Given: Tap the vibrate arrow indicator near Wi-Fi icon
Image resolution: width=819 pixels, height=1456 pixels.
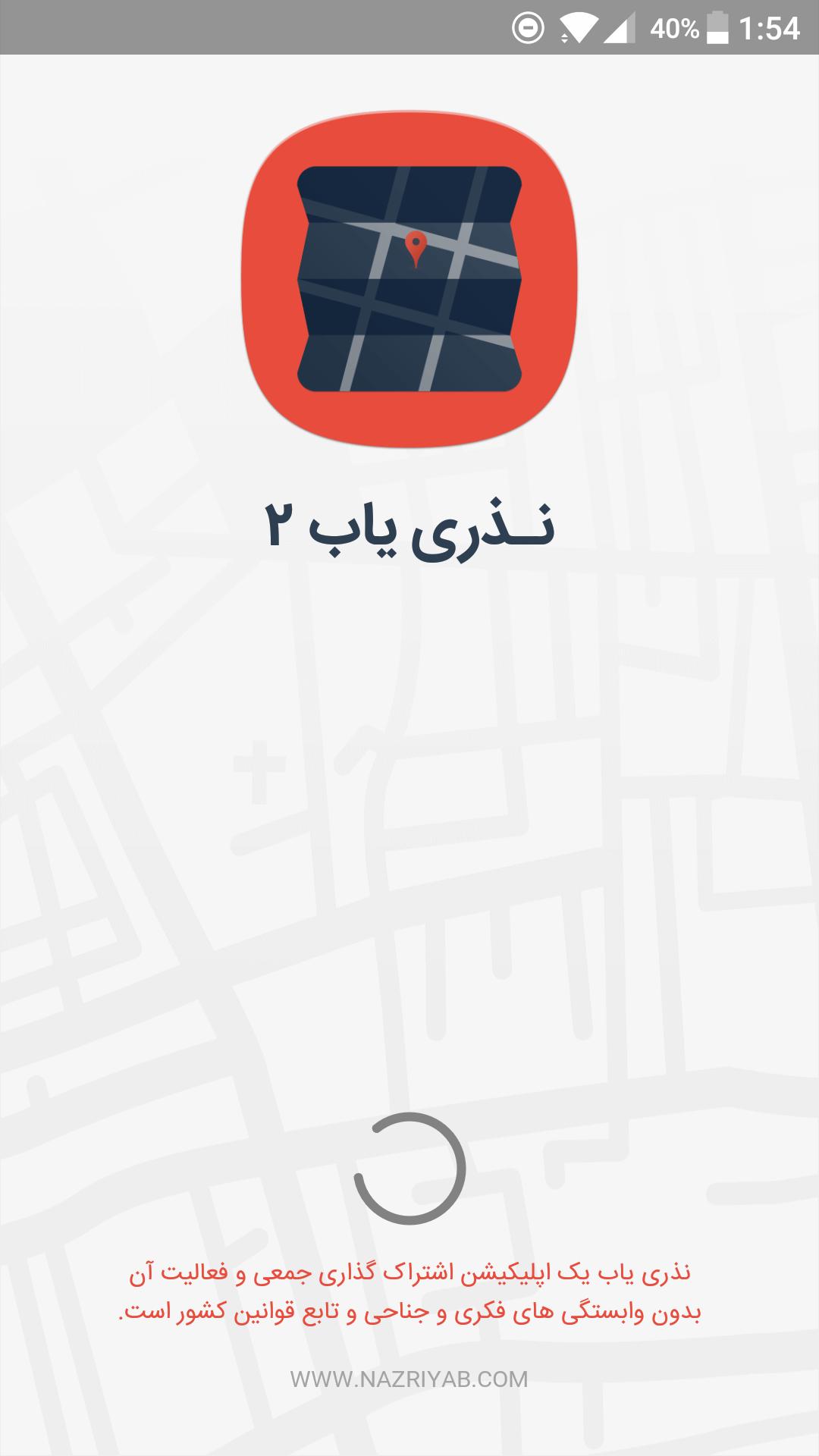Looking at the screenshot, I should pos(564,36).
